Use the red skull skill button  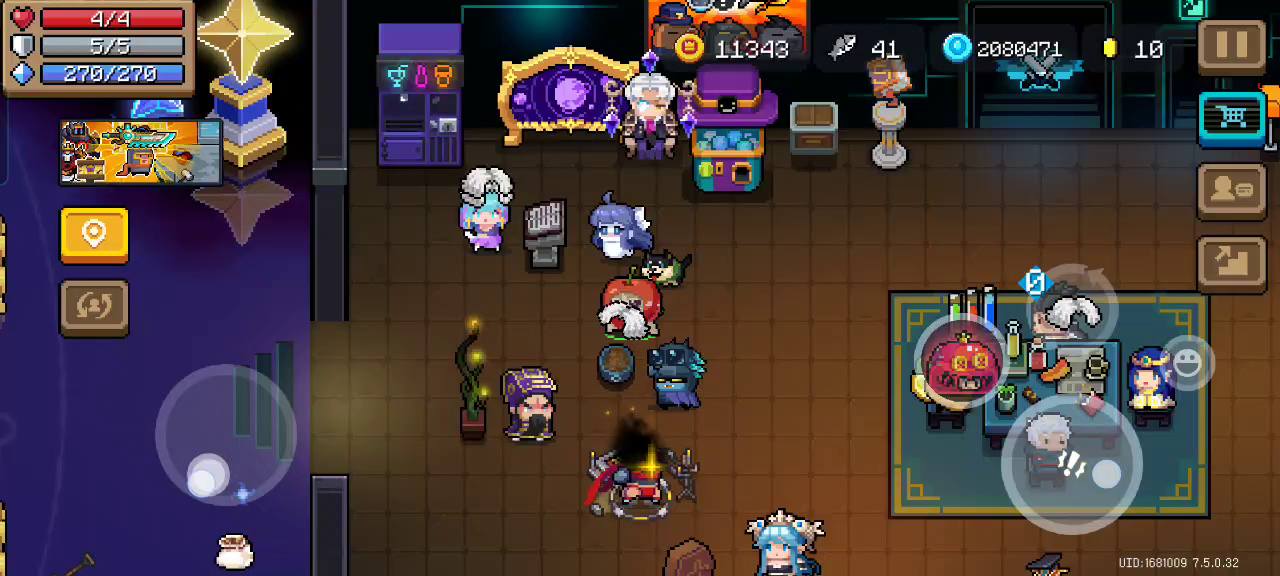point(960,363)
